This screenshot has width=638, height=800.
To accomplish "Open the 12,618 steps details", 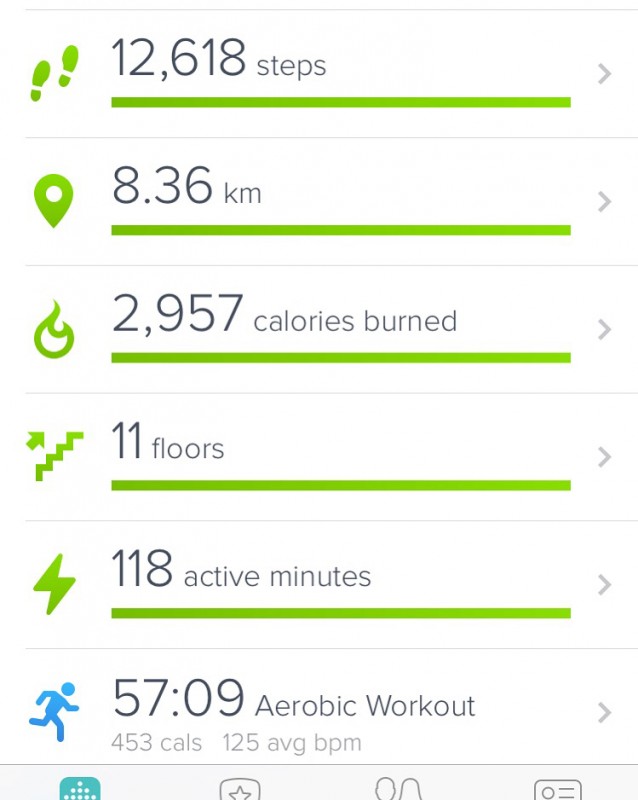I will pyautogui.click(x=320, y=74).
